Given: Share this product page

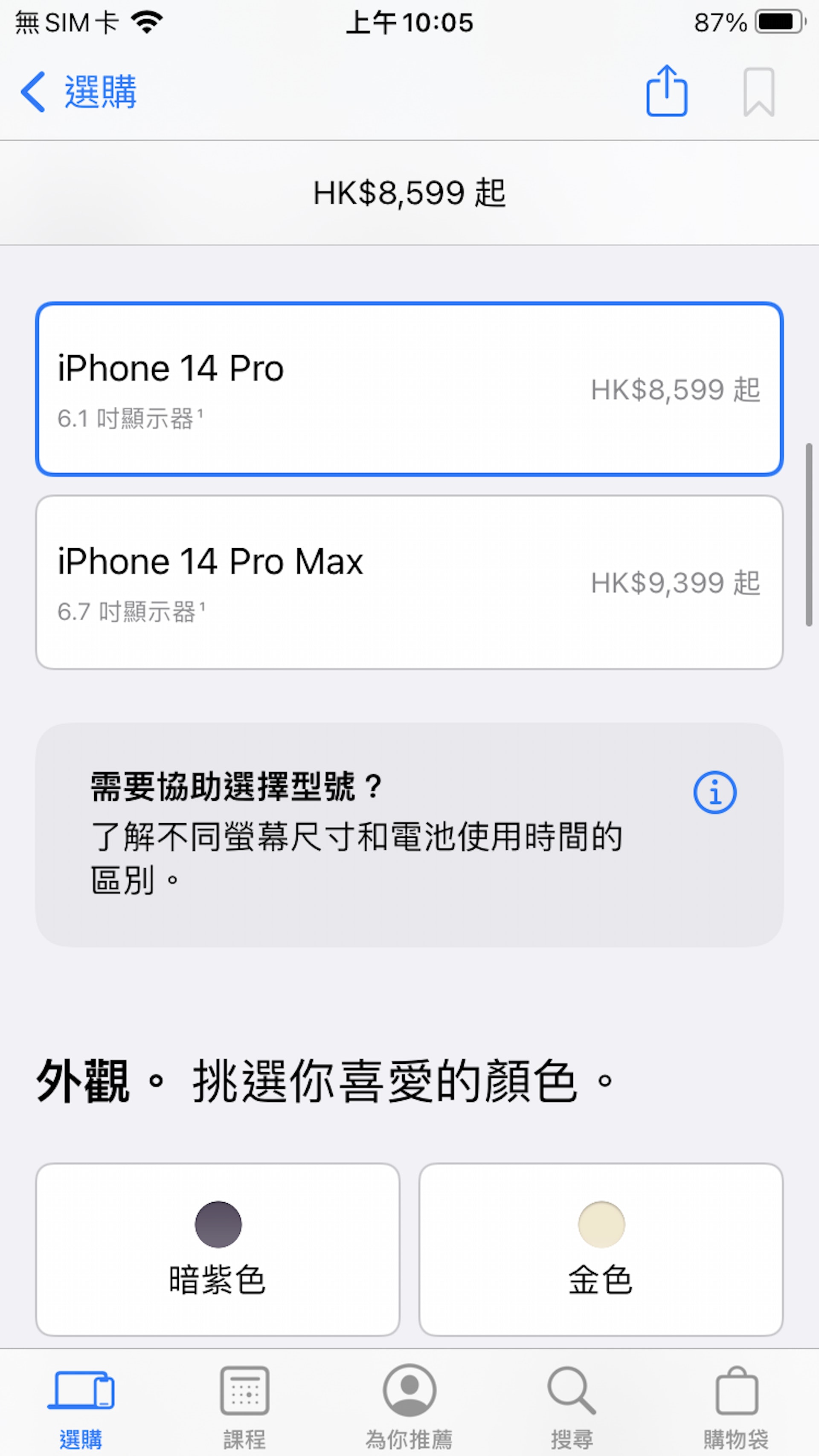Looking at the screenshot, I should 666,92.
